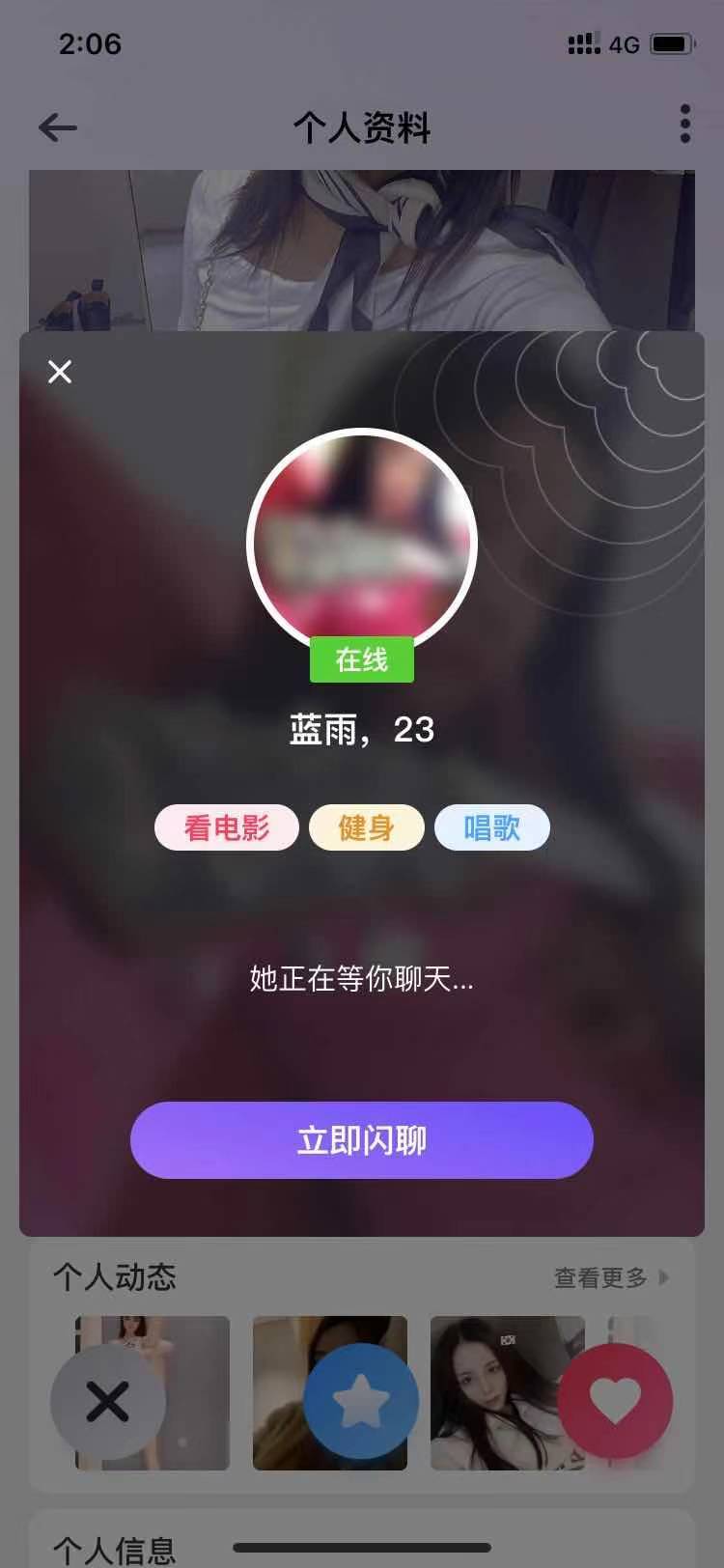Select the 健身 interest chip
Viewport: 724px width, 1568px height.
coord(367,827)
